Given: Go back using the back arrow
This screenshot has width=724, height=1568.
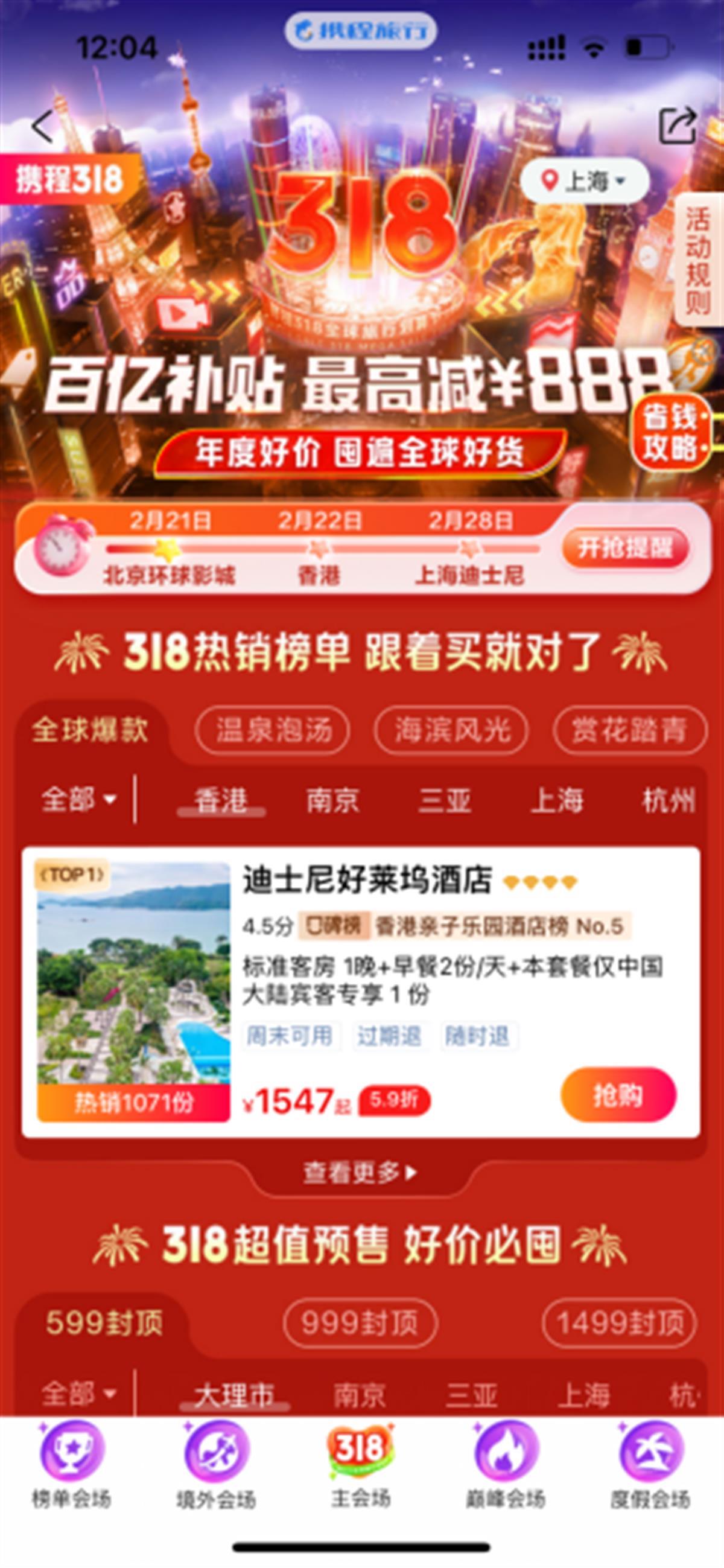Looking at the screenshot, I should click(x=43, y=126).
